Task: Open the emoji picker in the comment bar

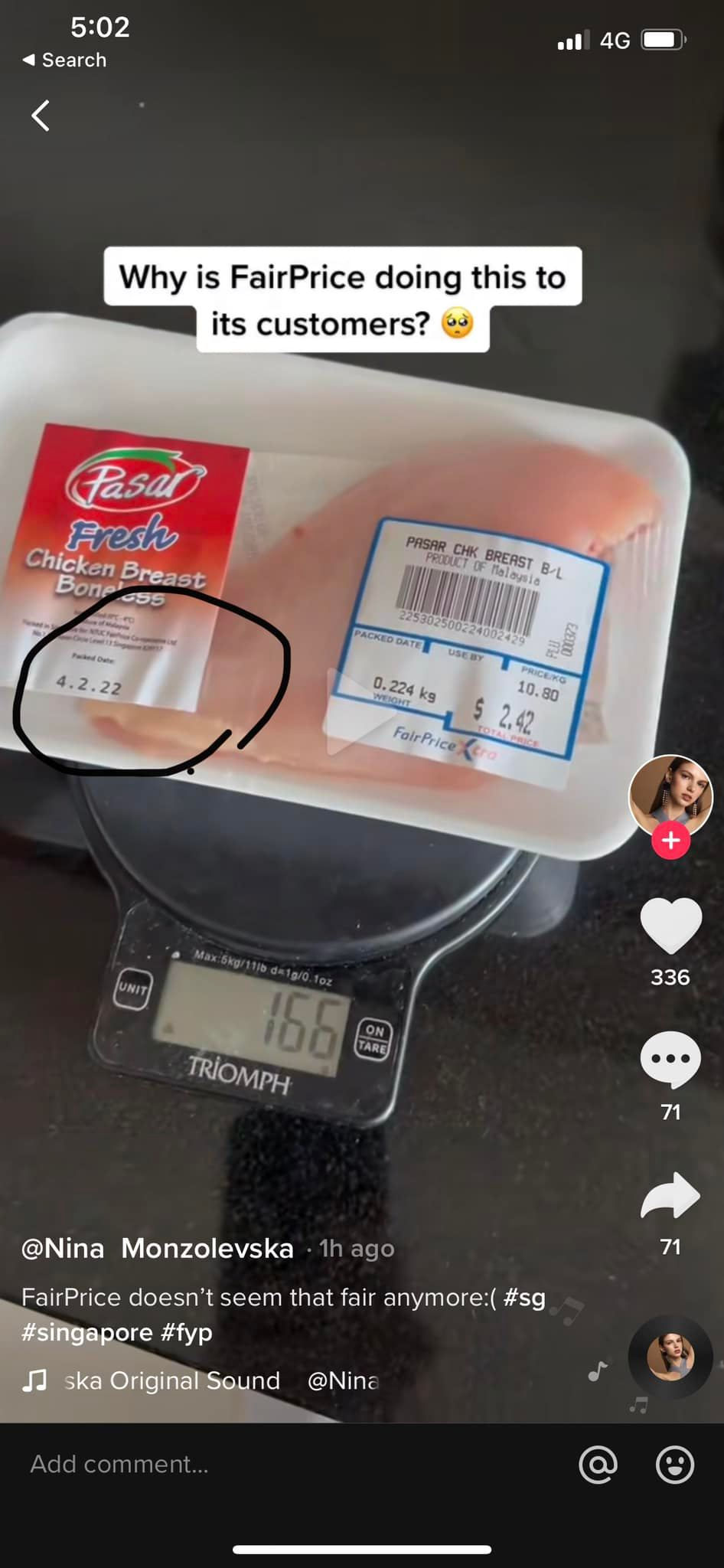Action: tap(675, 1464)
